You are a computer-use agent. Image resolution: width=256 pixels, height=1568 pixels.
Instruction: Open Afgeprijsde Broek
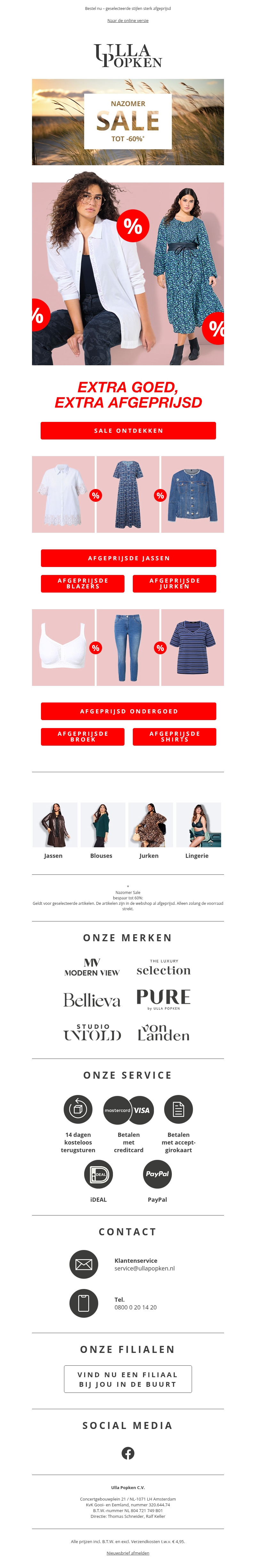(x=83, y=736)
